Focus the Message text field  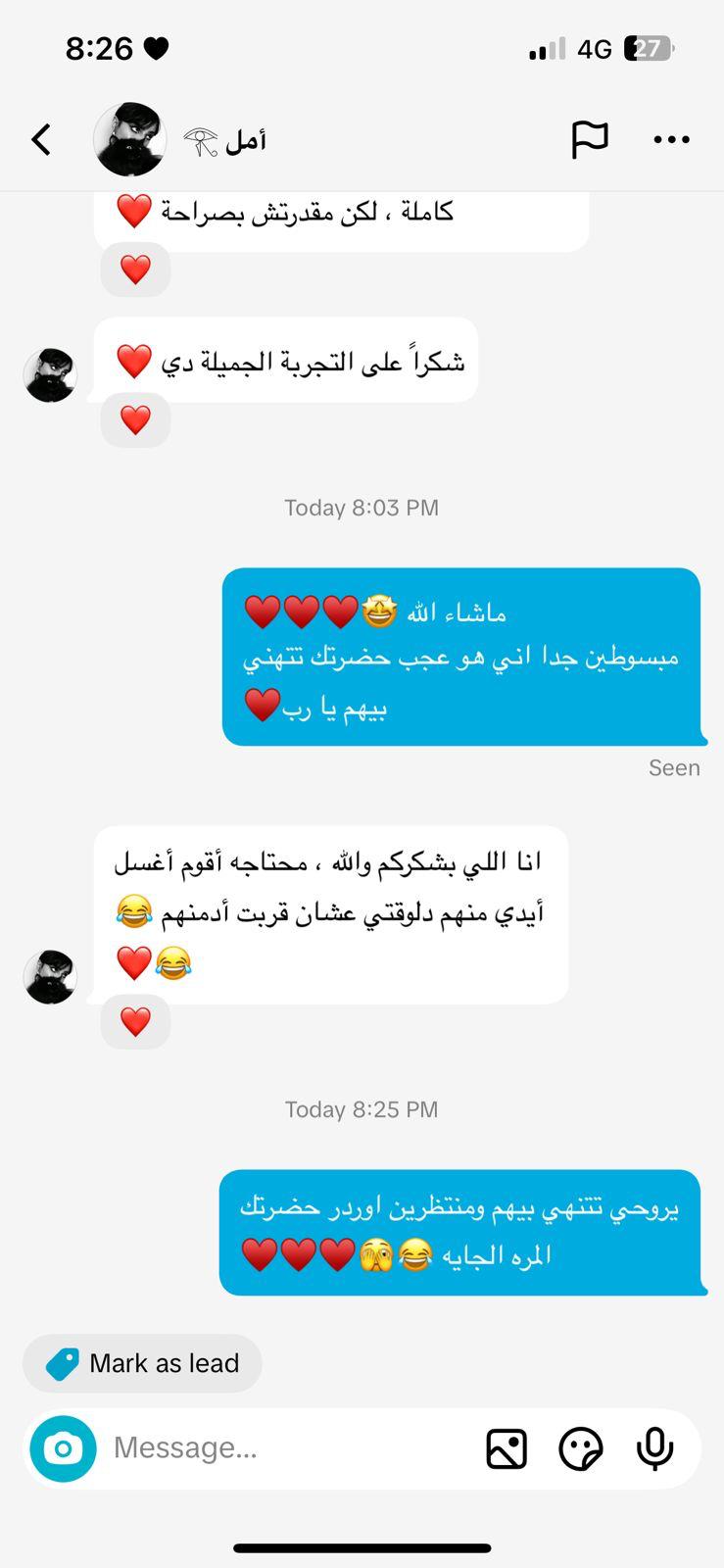pyautogui.click(x=284, y=1448)
